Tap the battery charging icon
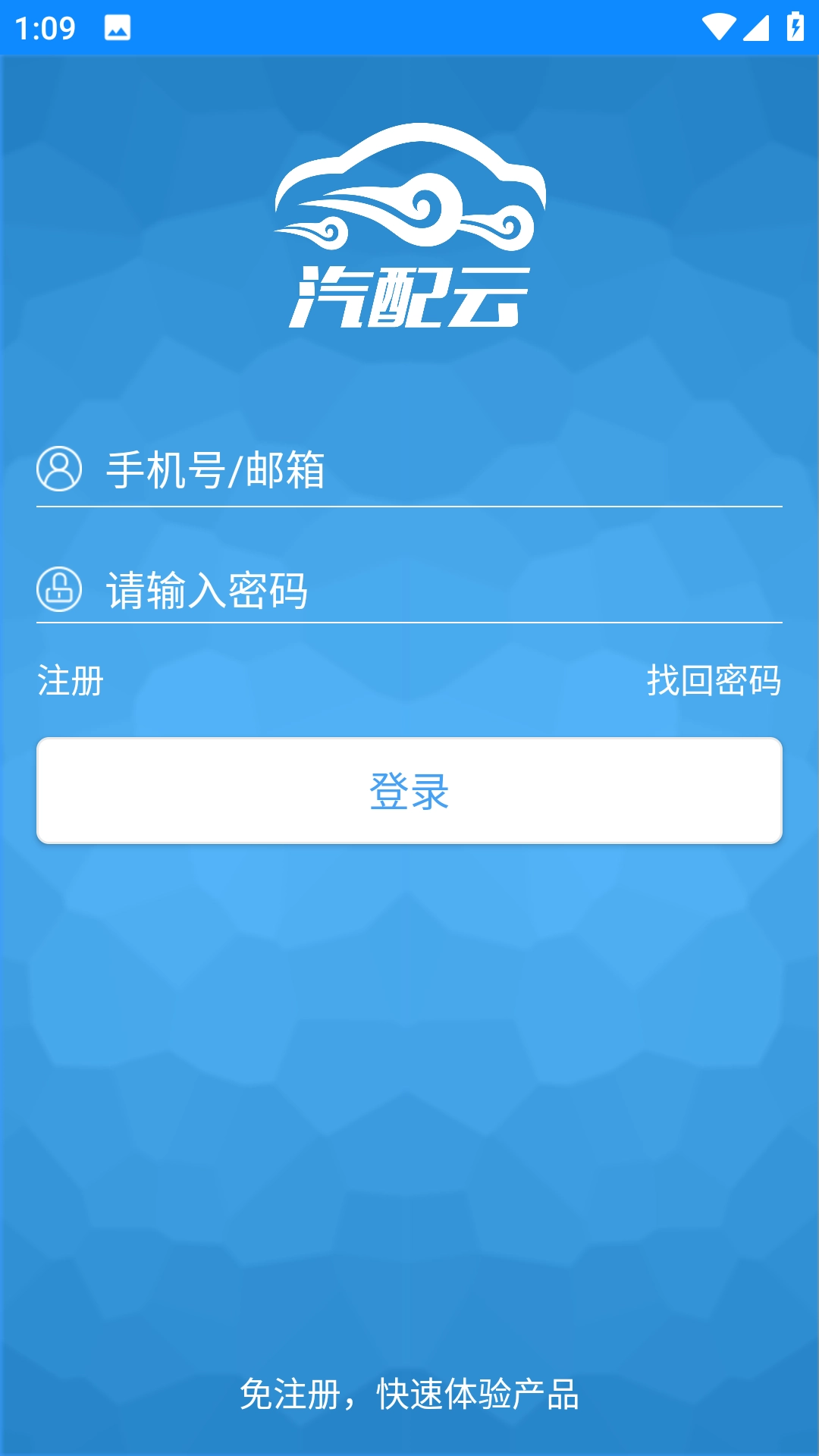Screen dimensions: 819x1456 (794, 25)
